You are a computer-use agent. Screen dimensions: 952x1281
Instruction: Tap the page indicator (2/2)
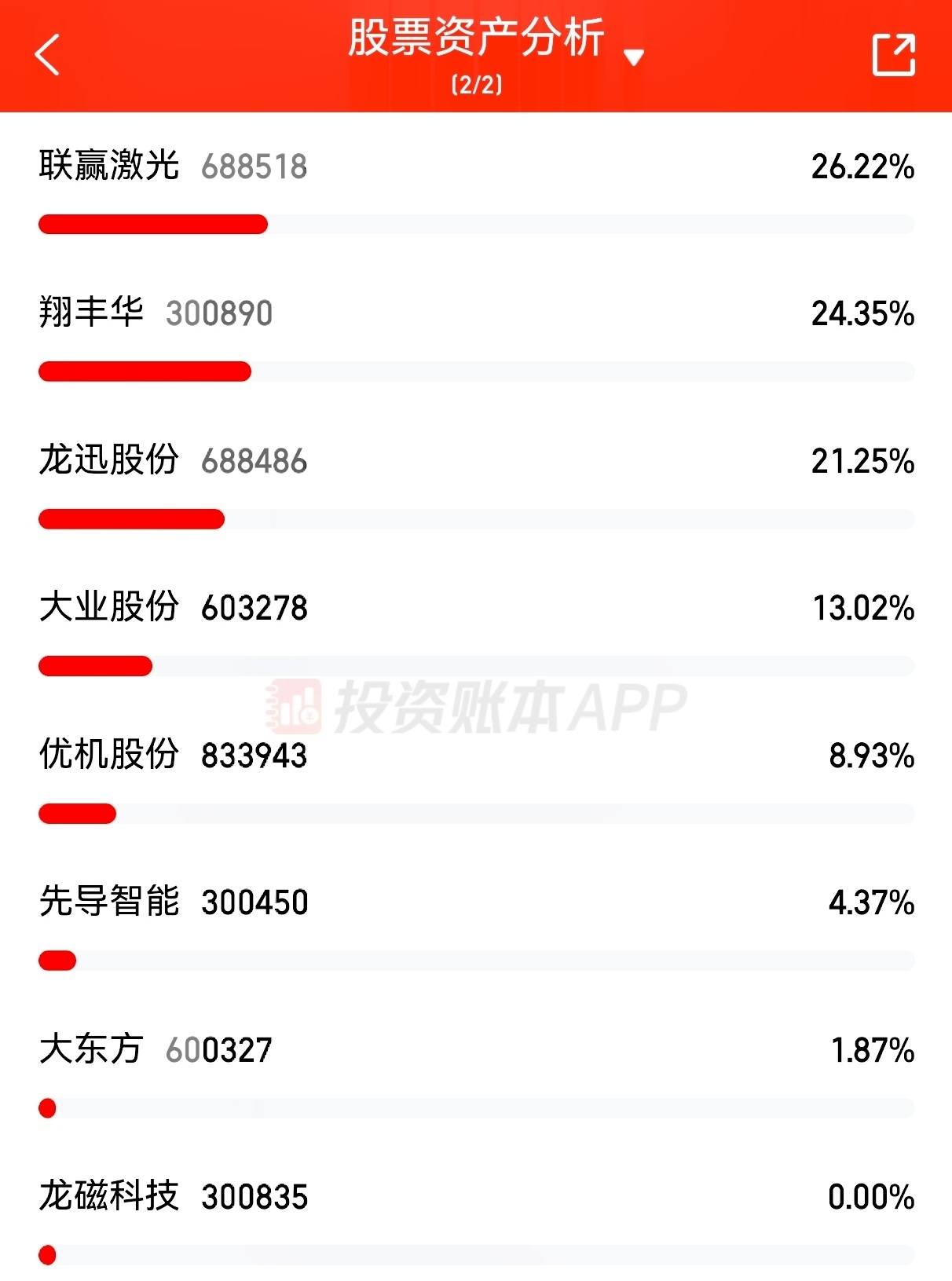[475, 88]
